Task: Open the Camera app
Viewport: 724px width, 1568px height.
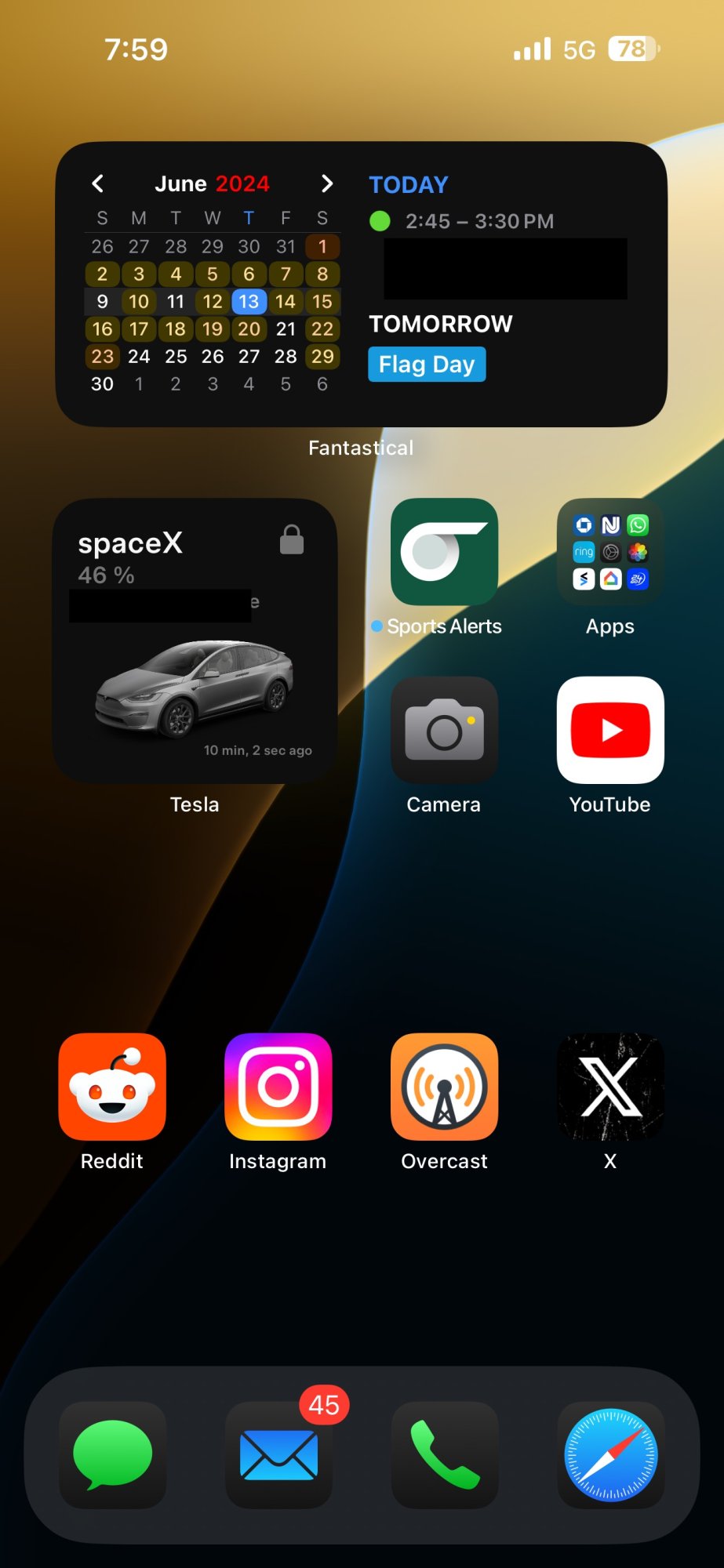Action: click(444, 730)
